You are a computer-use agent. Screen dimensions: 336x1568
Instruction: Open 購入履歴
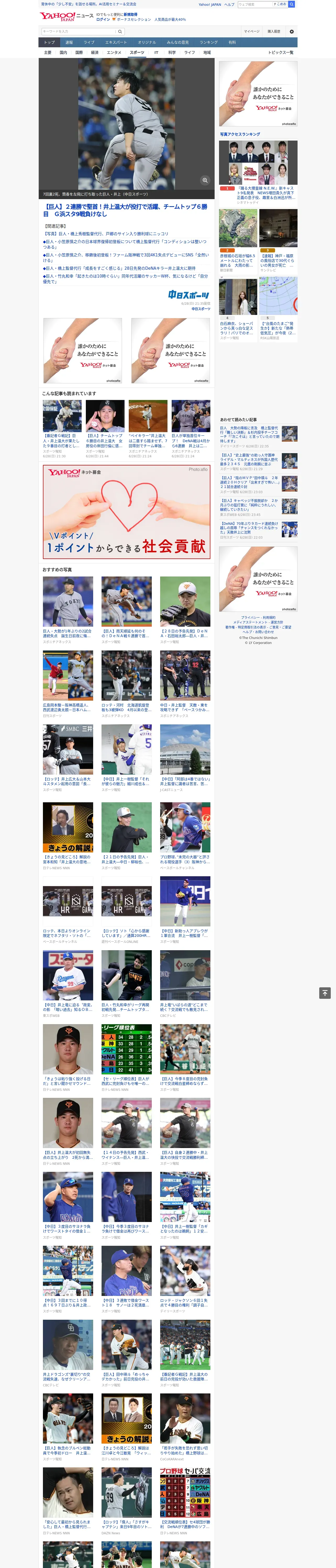pyautogui.click(x=274, y=31)
